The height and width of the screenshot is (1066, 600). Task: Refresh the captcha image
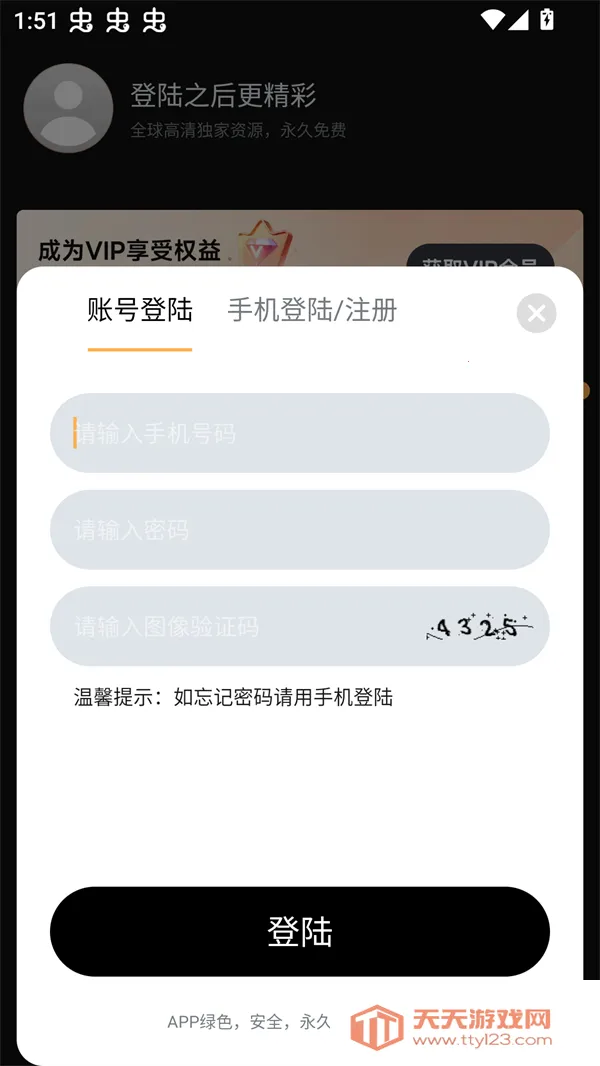(478, 627)
